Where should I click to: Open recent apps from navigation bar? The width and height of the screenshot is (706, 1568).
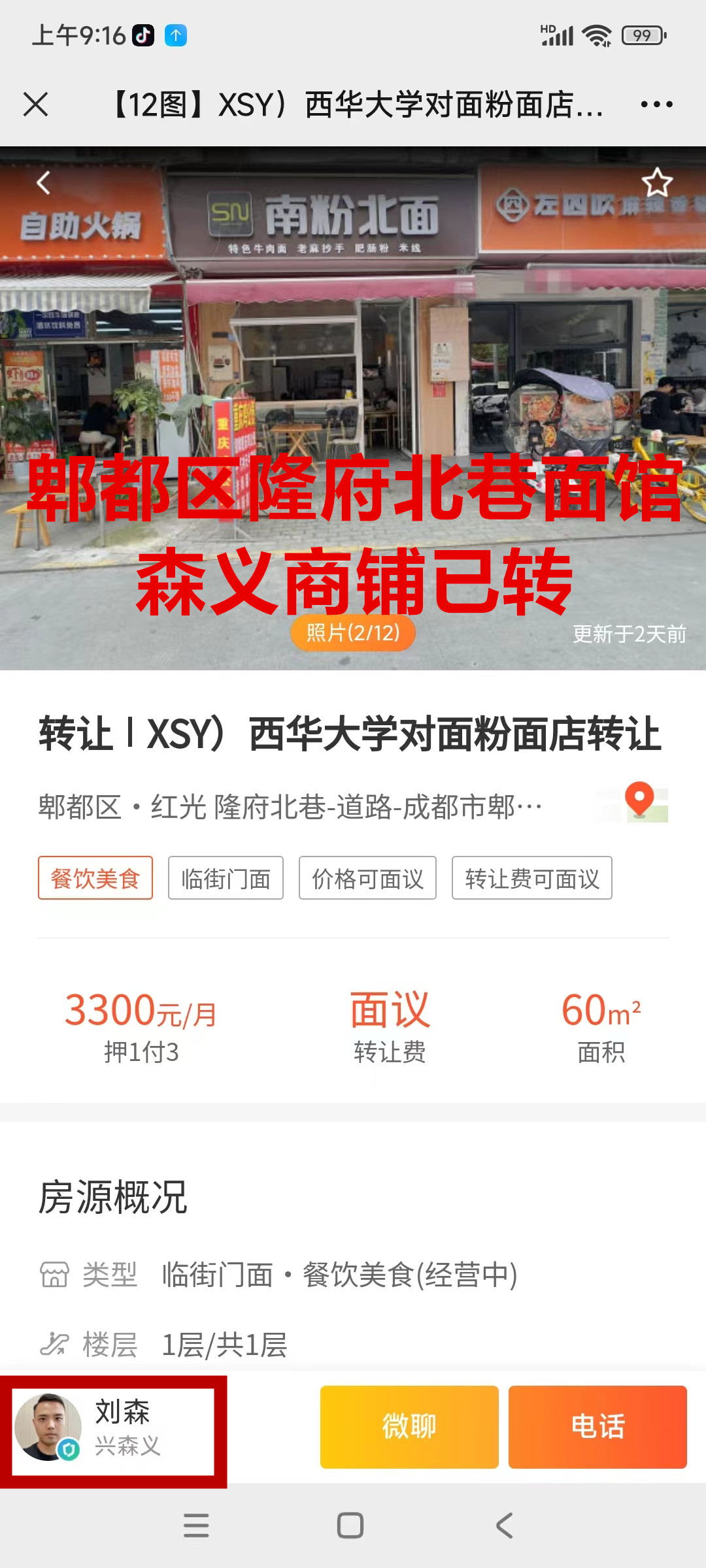[196, 1526]
